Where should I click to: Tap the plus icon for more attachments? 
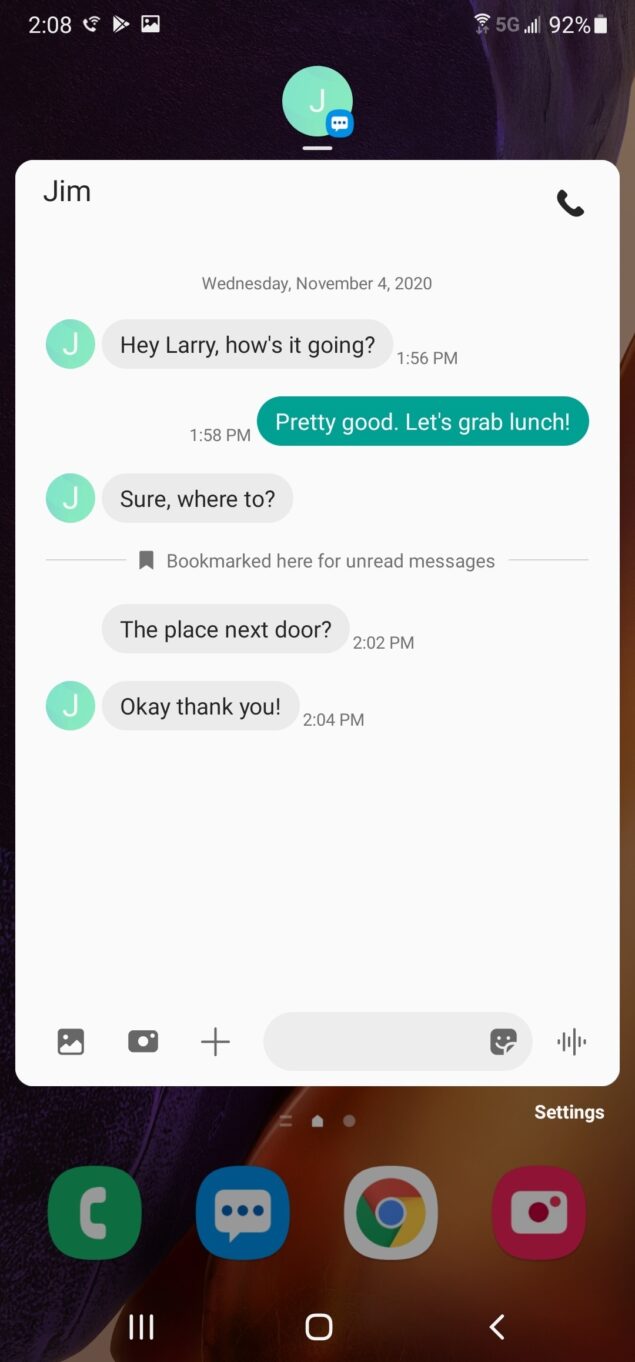click(x=215, y=1042)
